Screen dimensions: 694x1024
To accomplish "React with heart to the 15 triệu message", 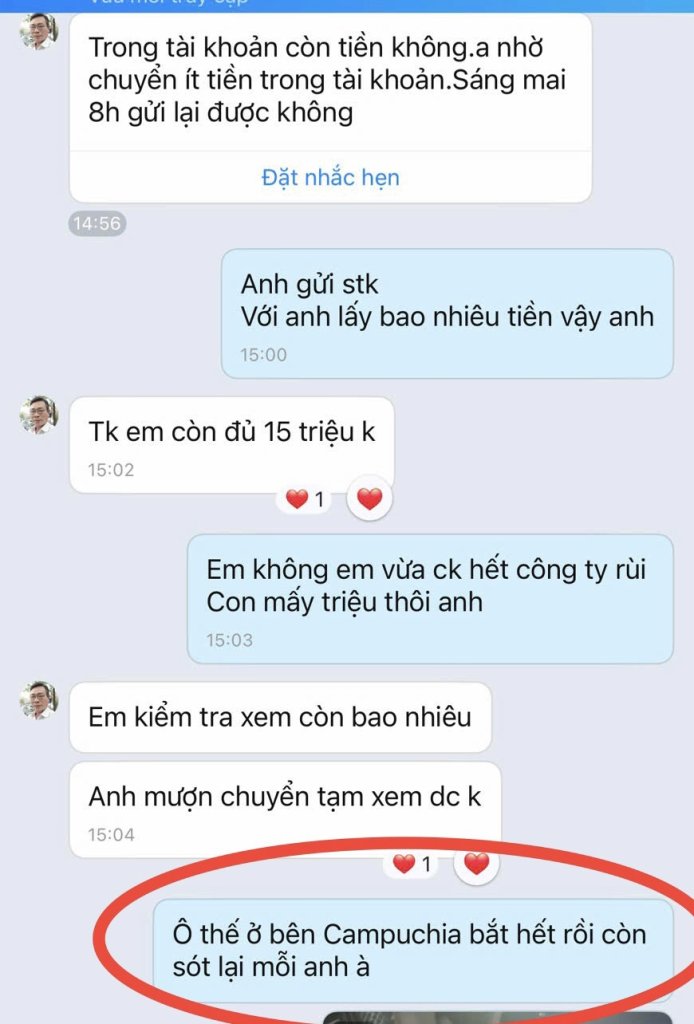I will 369,498.
